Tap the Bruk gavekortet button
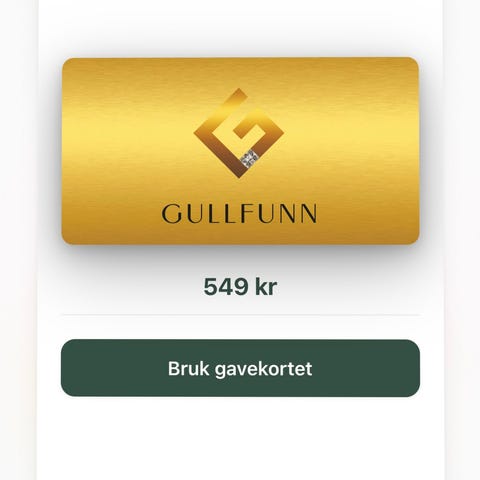This screenshot has width=480, height=480. (240, 368)
